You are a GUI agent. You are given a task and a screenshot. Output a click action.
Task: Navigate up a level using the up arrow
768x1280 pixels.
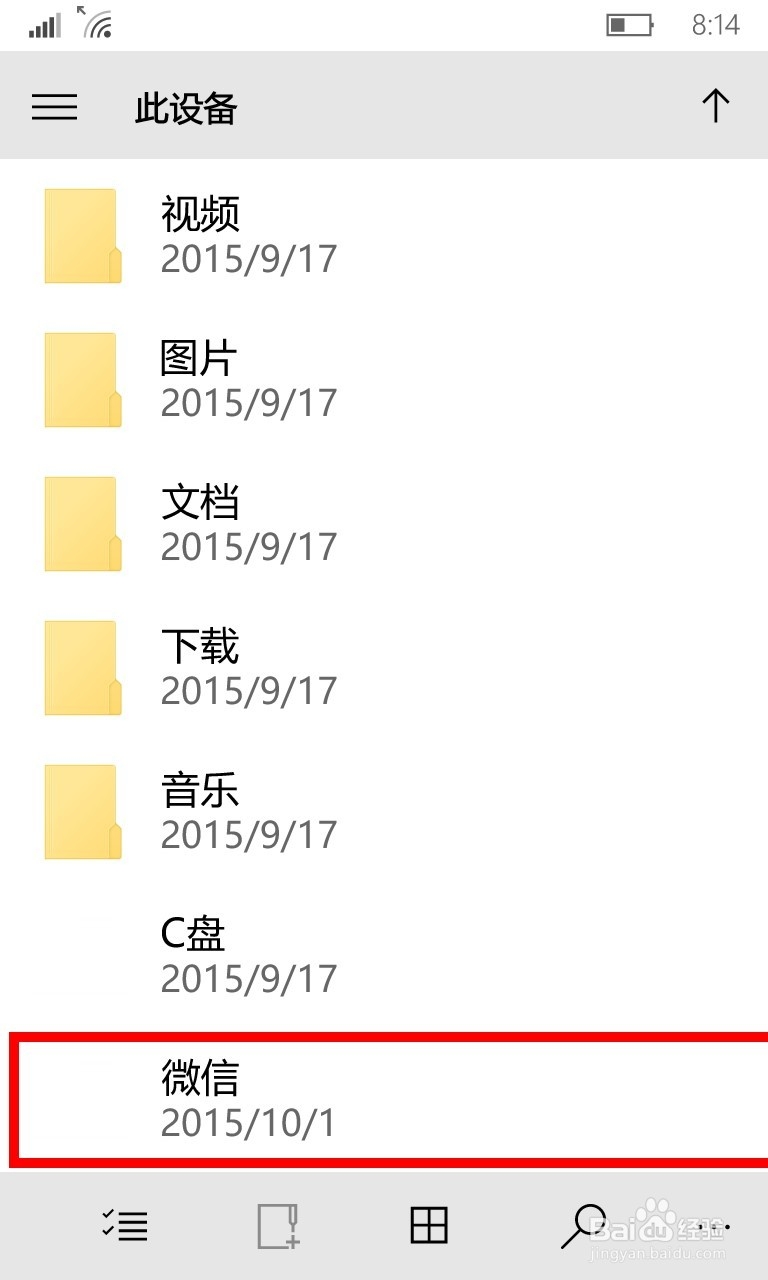click(717, 104)
